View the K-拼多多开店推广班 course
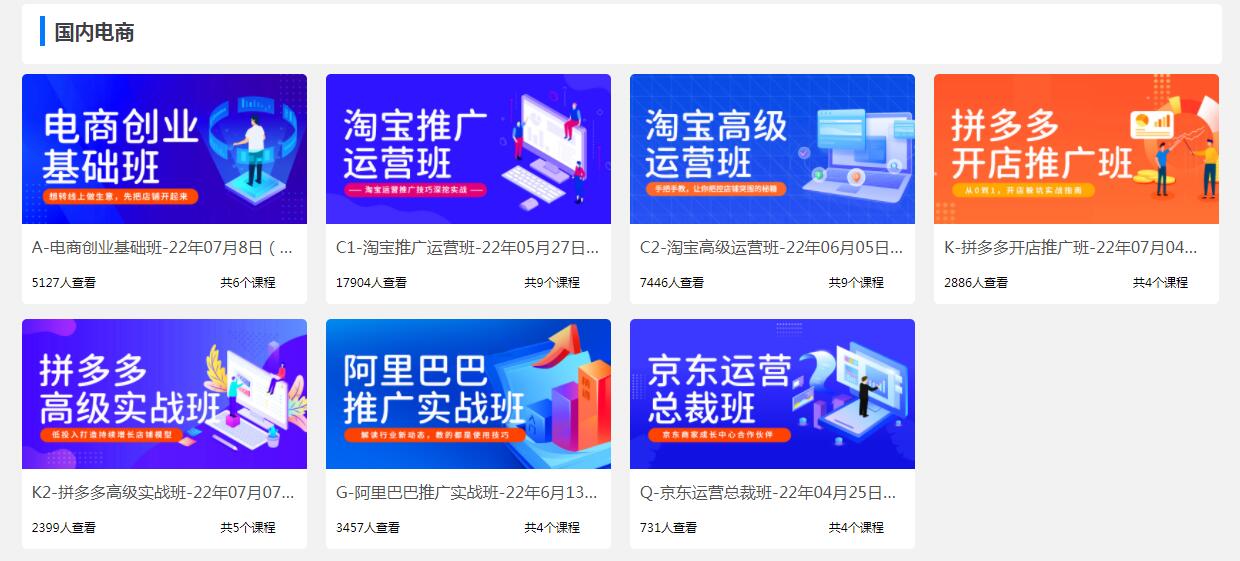The image size is (1240, 561). pos(1076,150)
